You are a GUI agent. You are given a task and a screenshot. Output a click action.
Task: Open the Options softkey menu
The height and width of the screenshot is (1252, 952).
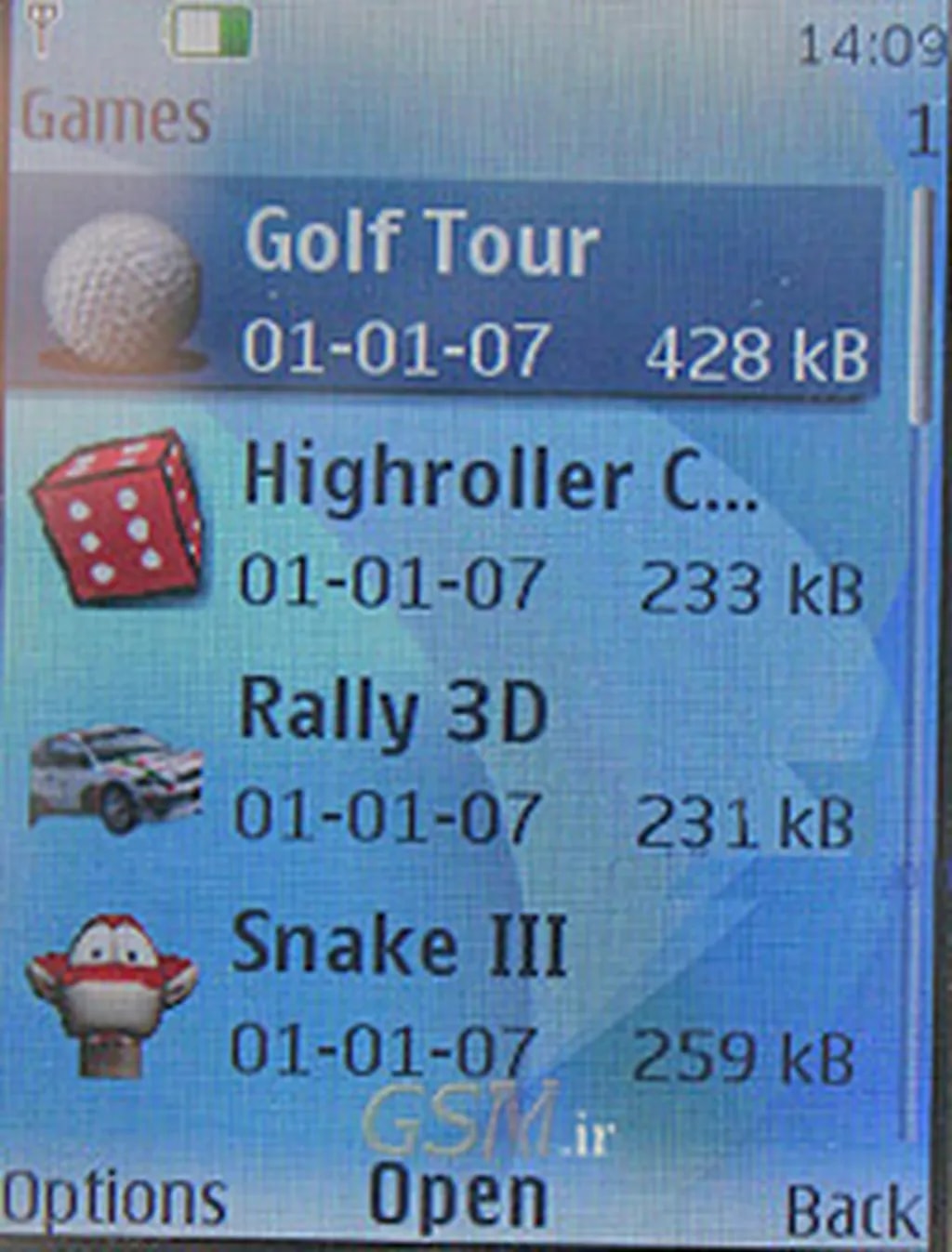pos(113,1199)
